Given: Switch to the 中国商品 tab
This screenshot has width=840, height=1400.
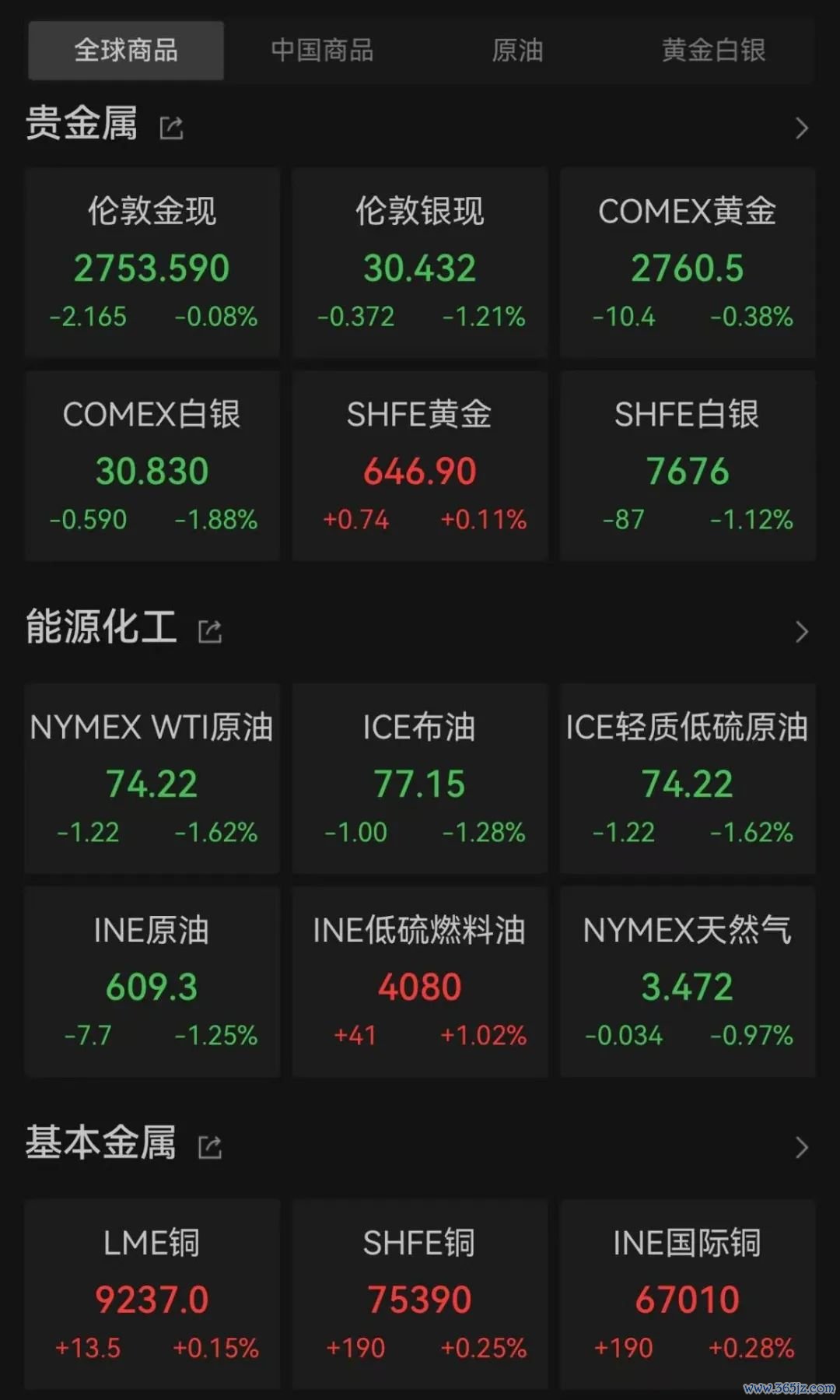Looking at the screenshot, I should (x=322, y=51).
